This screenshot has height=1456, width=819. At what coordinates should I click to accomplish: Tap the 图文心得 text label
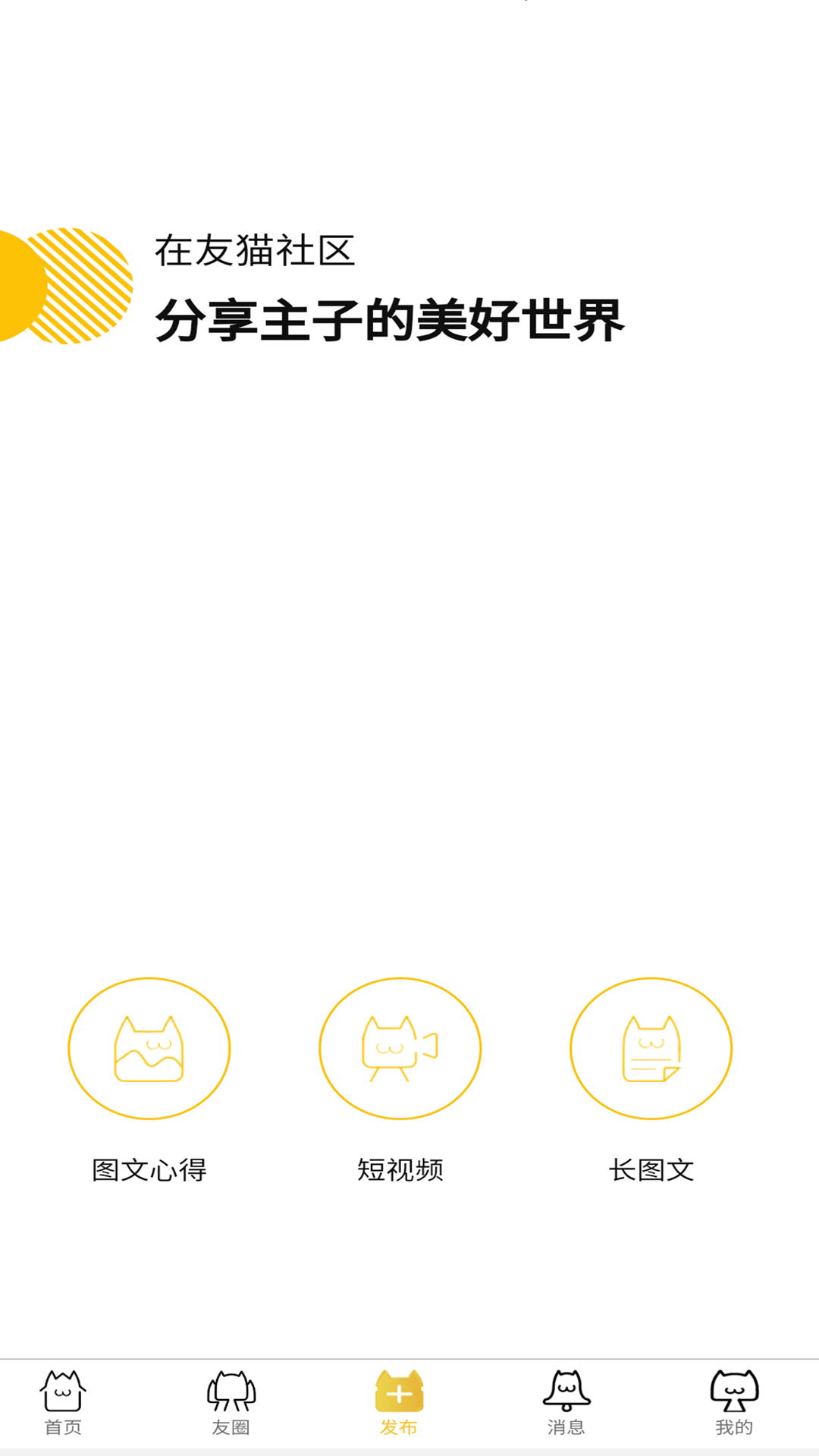coord(149,1170)
